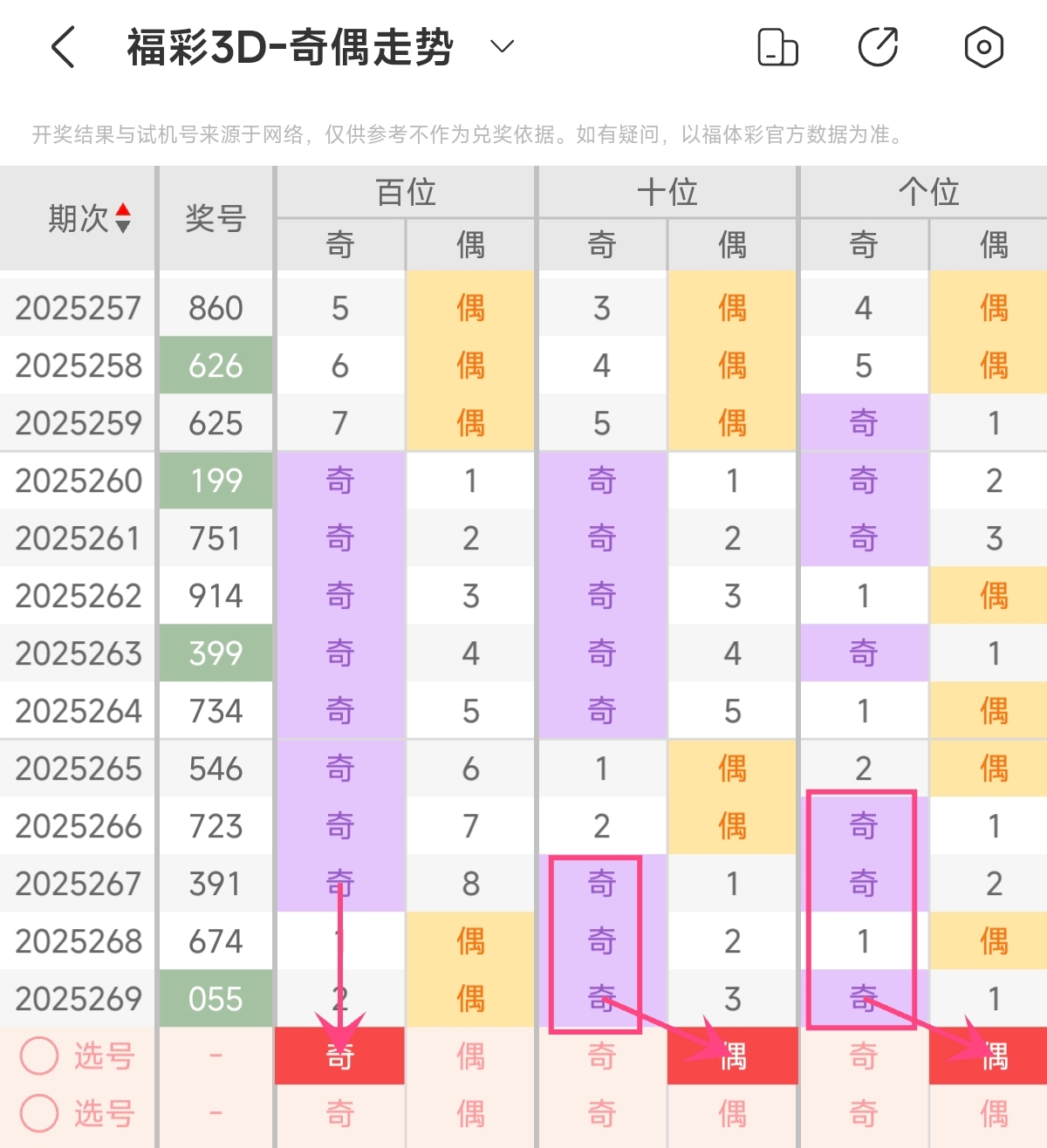Open chart settings hexagon icon
Viewport: 1047px width, 1148px height.
point(984,47)
